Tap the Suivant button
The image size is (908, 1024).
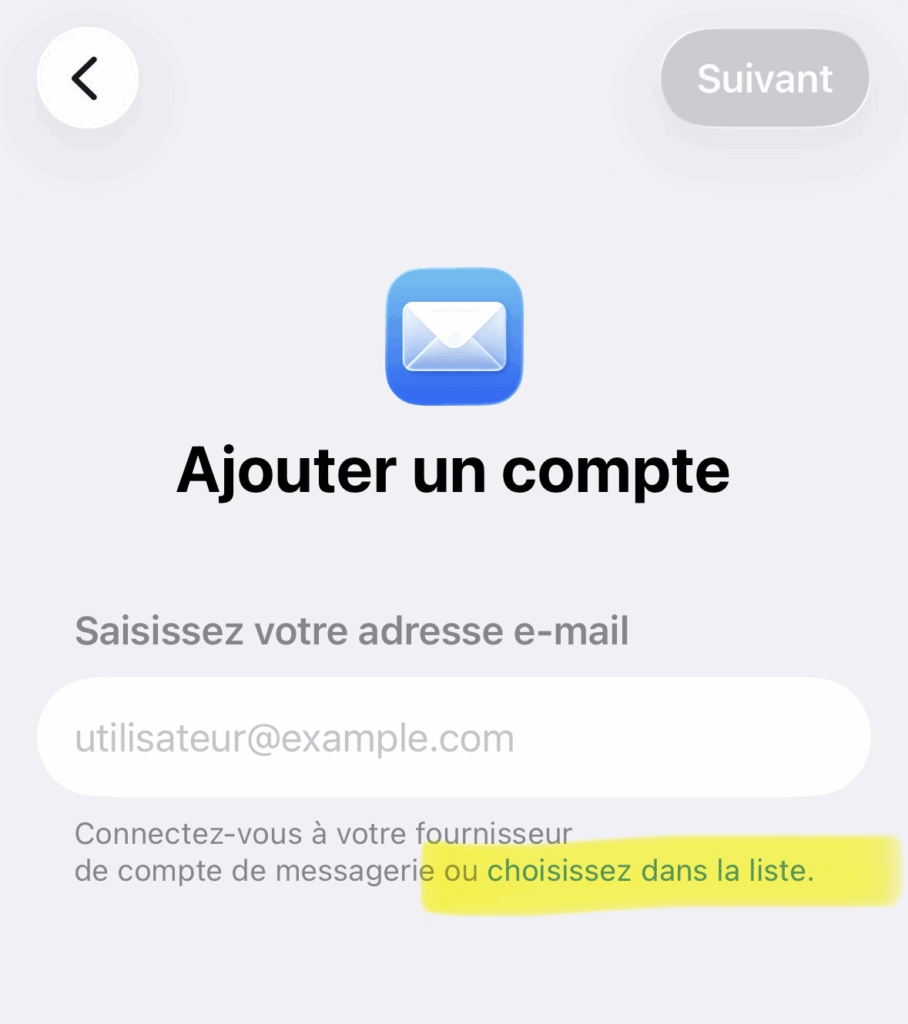tap(765, 78)
